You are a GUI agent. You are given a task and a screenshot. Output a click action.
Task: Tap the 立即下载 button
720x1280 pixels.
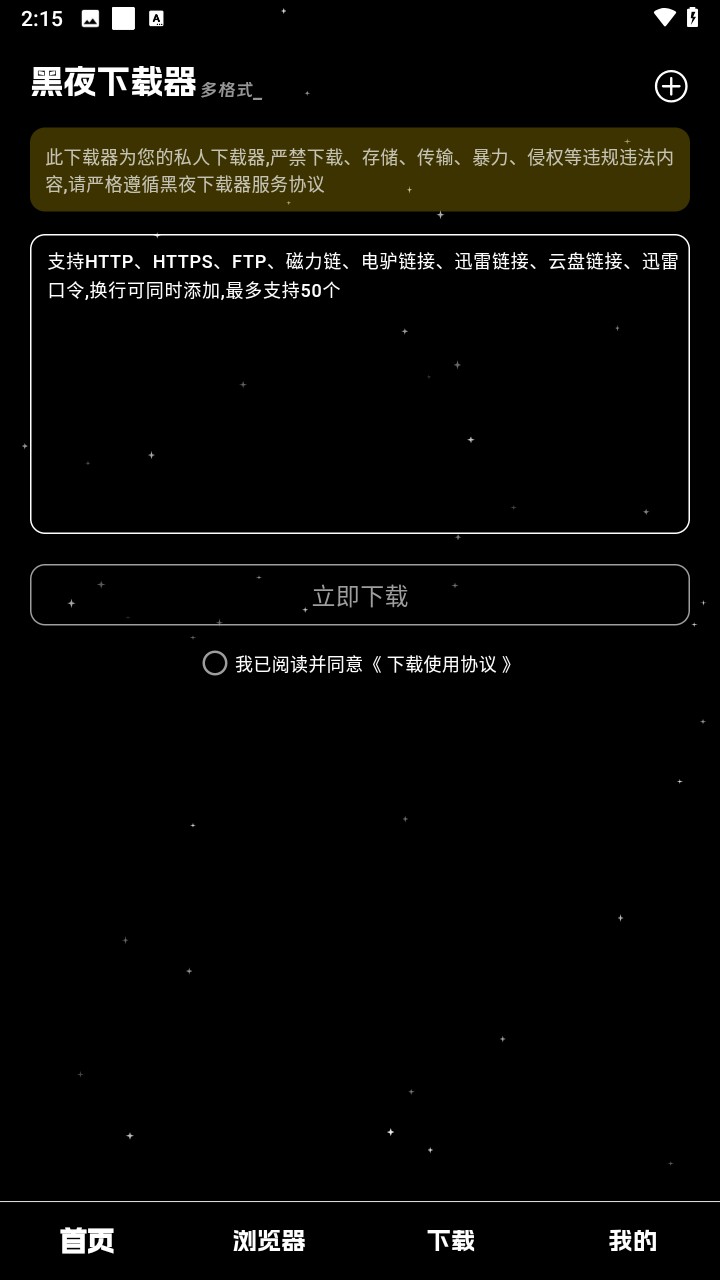[360, 596]
